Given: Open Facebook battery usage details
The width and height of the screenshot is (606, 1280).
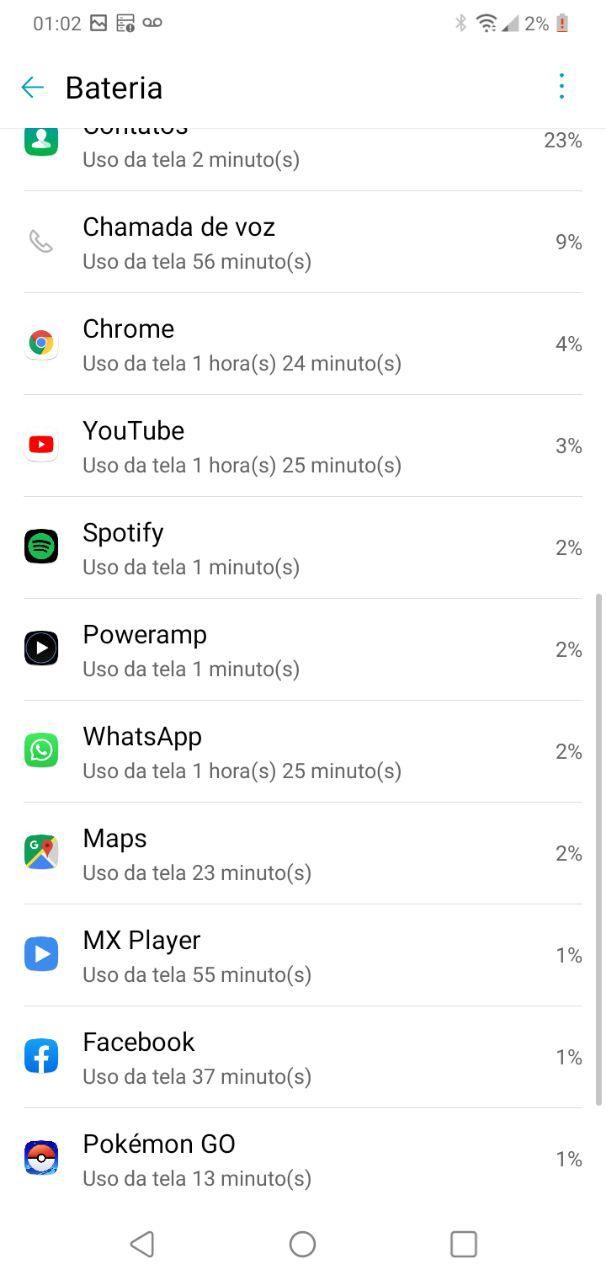Looking at the screenshot, I should click(300, 1058).
